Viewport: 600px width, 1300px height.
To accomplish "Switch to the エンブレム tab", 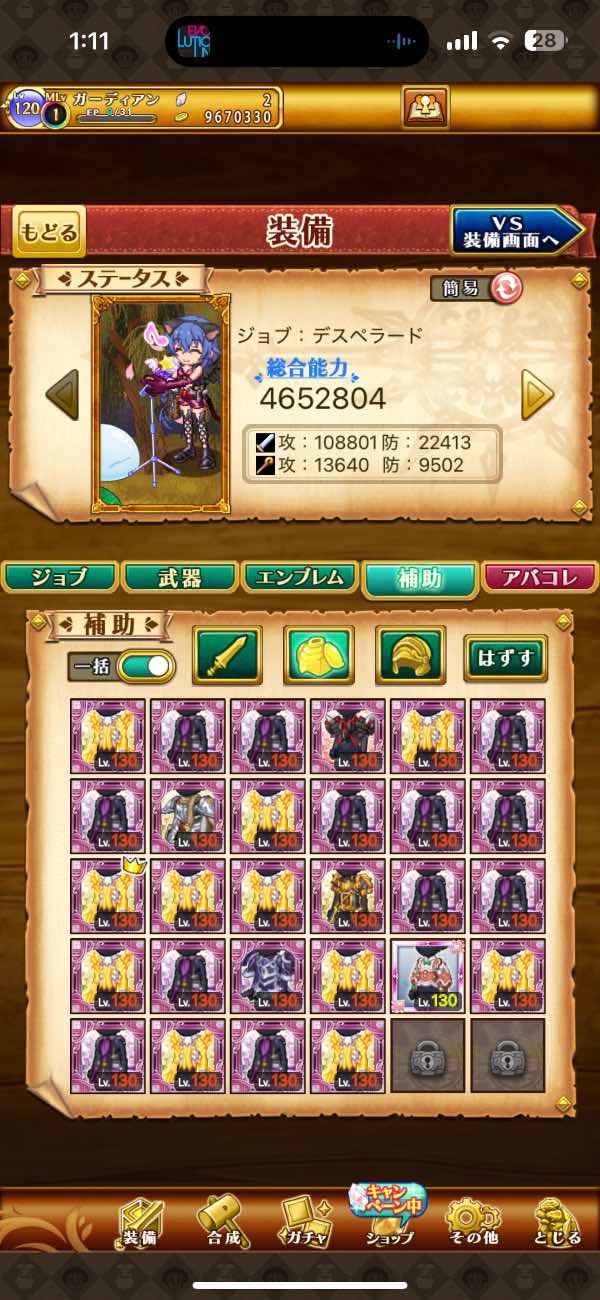I will (x=299, y=578).
